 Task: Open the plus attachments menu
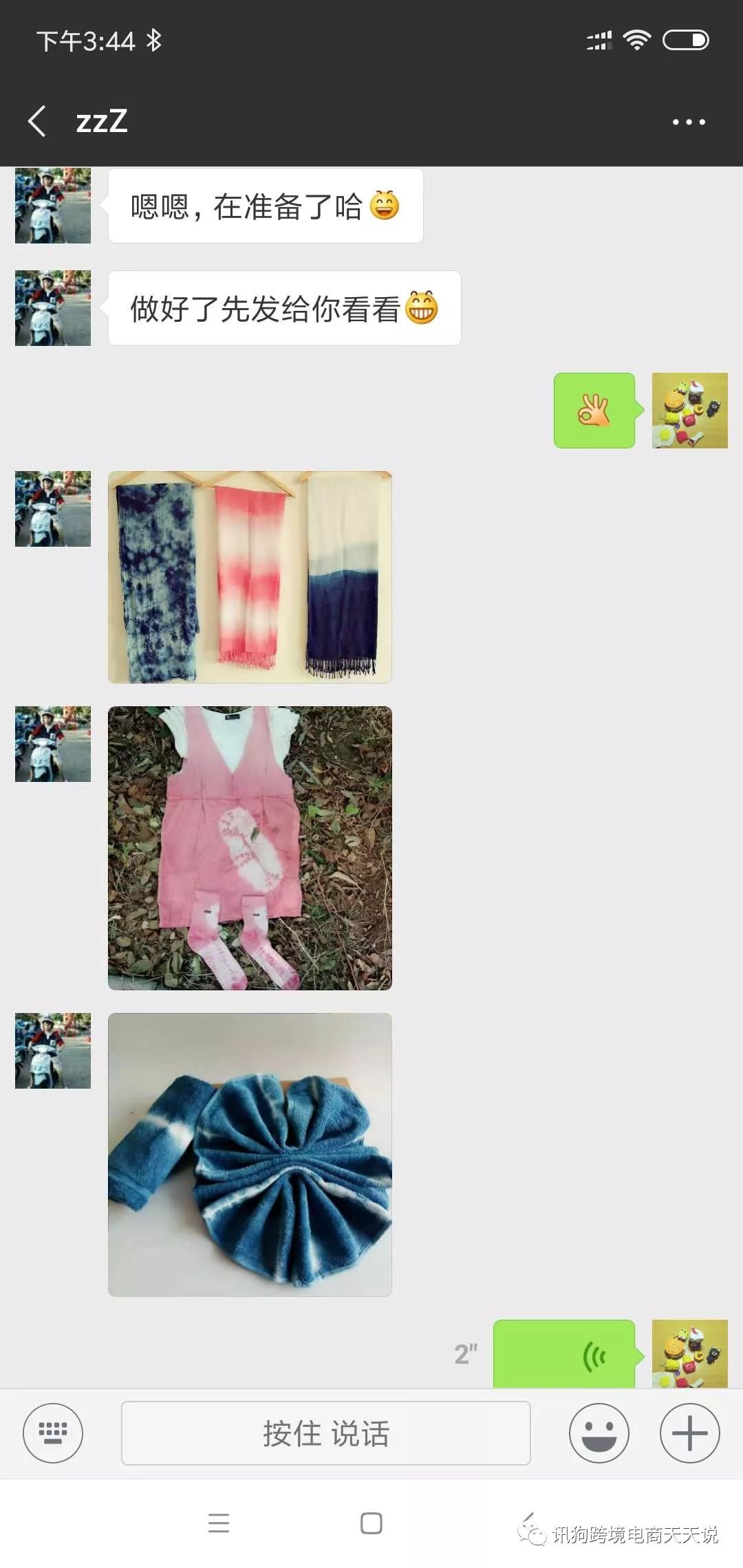pyautogui.click(x=689, y=1433)
